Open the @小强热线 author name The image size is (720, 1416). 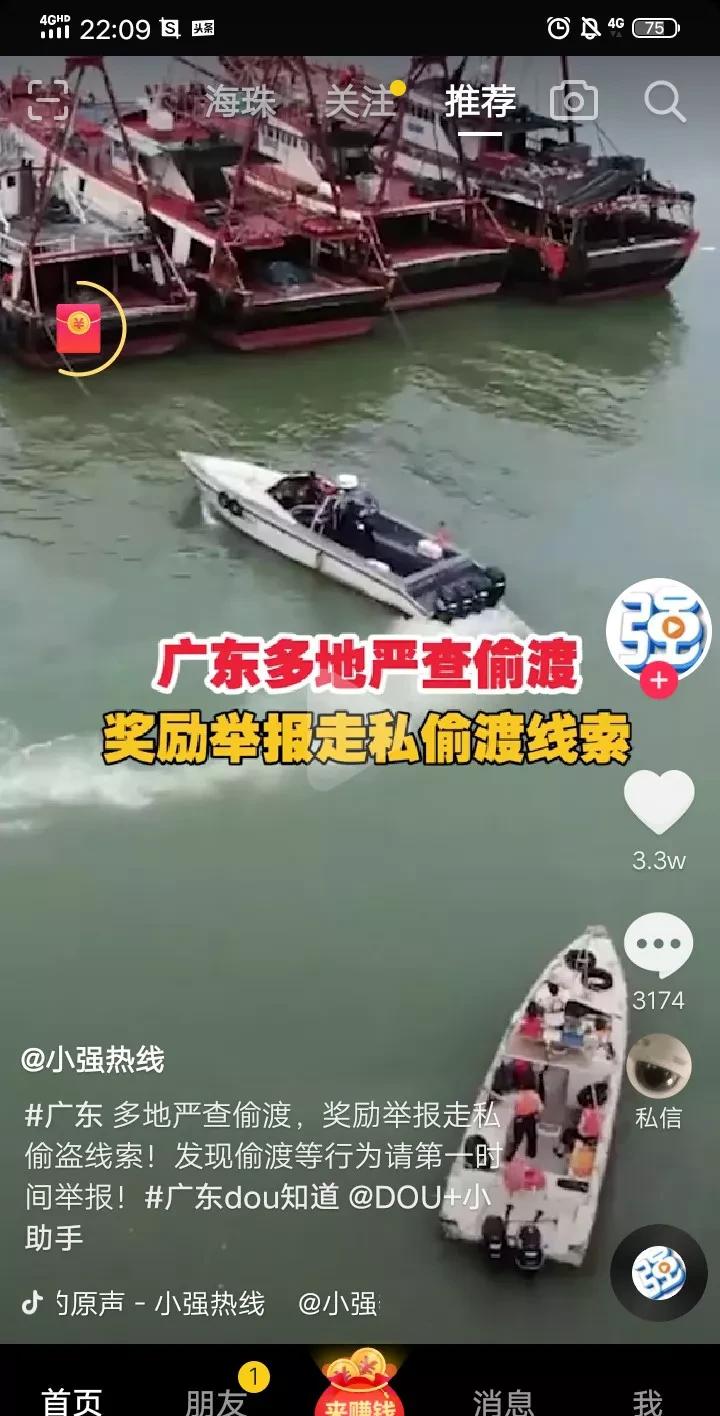pyautogui.click(x=93, y=1060)
